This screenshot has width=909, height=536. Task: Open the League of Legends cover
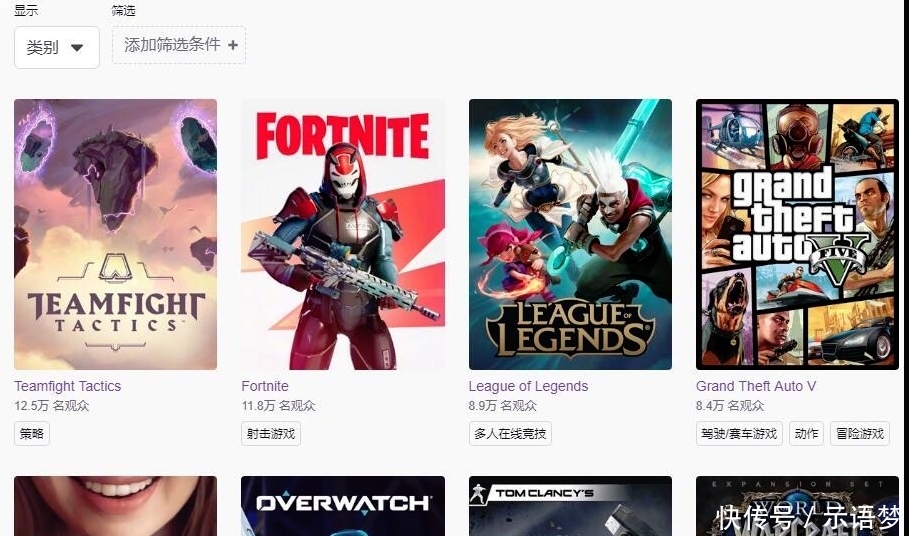(570, 234)
